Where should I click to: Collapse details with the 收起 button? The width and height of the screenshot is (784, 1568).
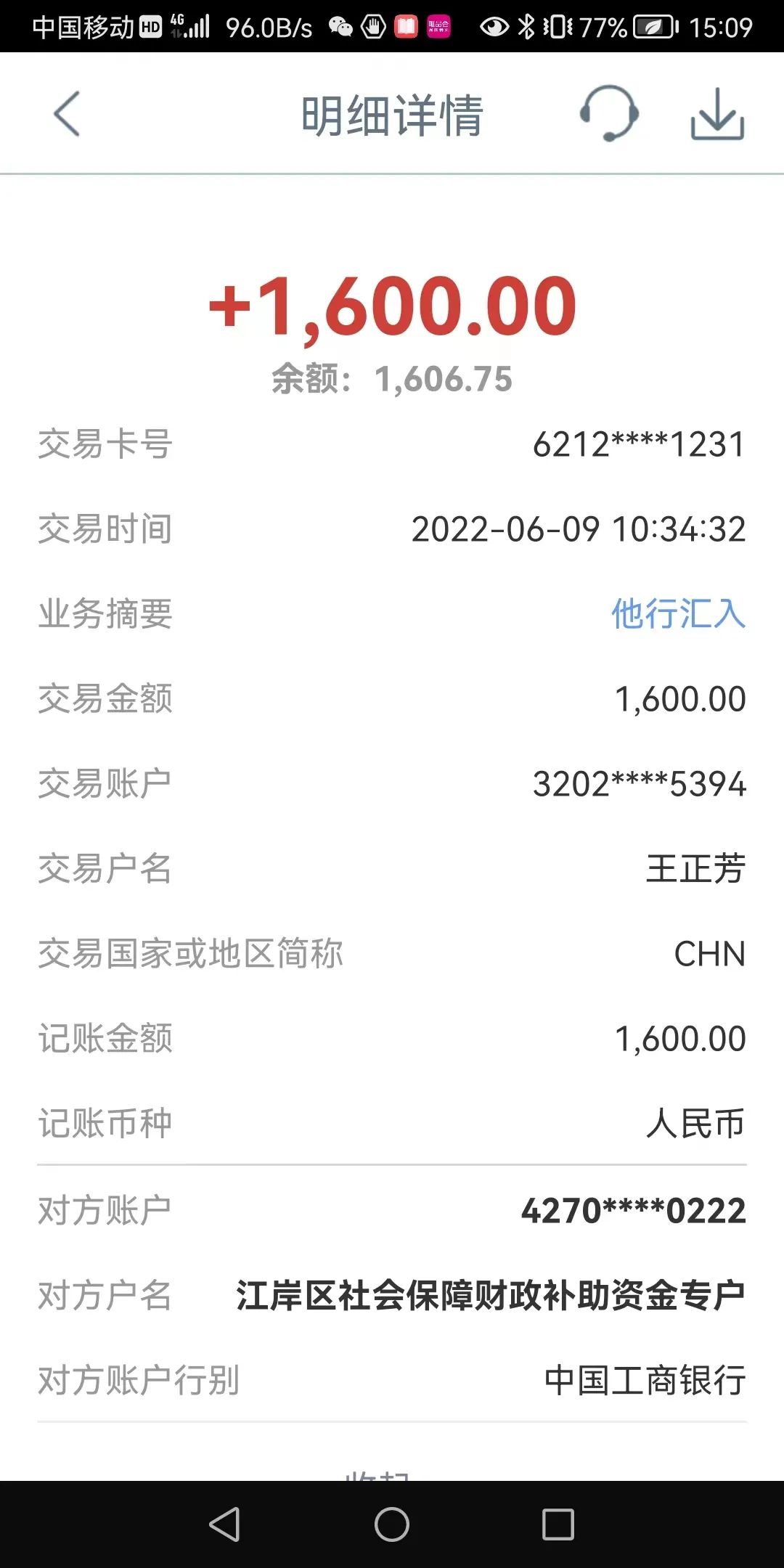coord(377,1475)
